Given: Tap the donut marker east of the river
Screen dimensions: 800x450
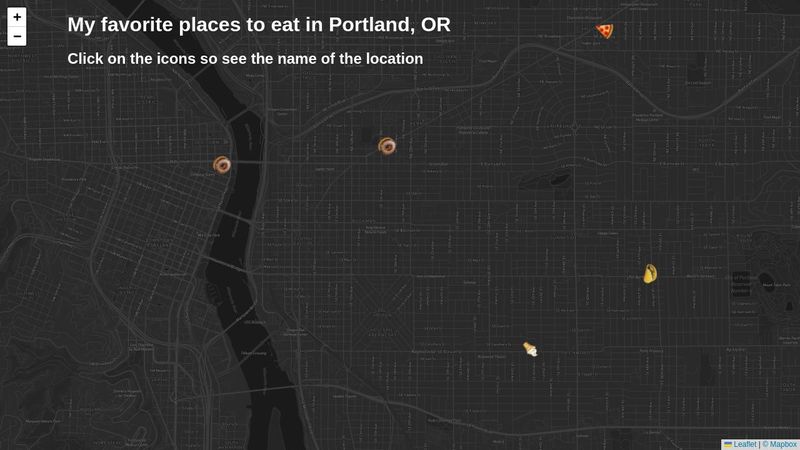Looking at the screenshot, I should (x=387, y=146).
